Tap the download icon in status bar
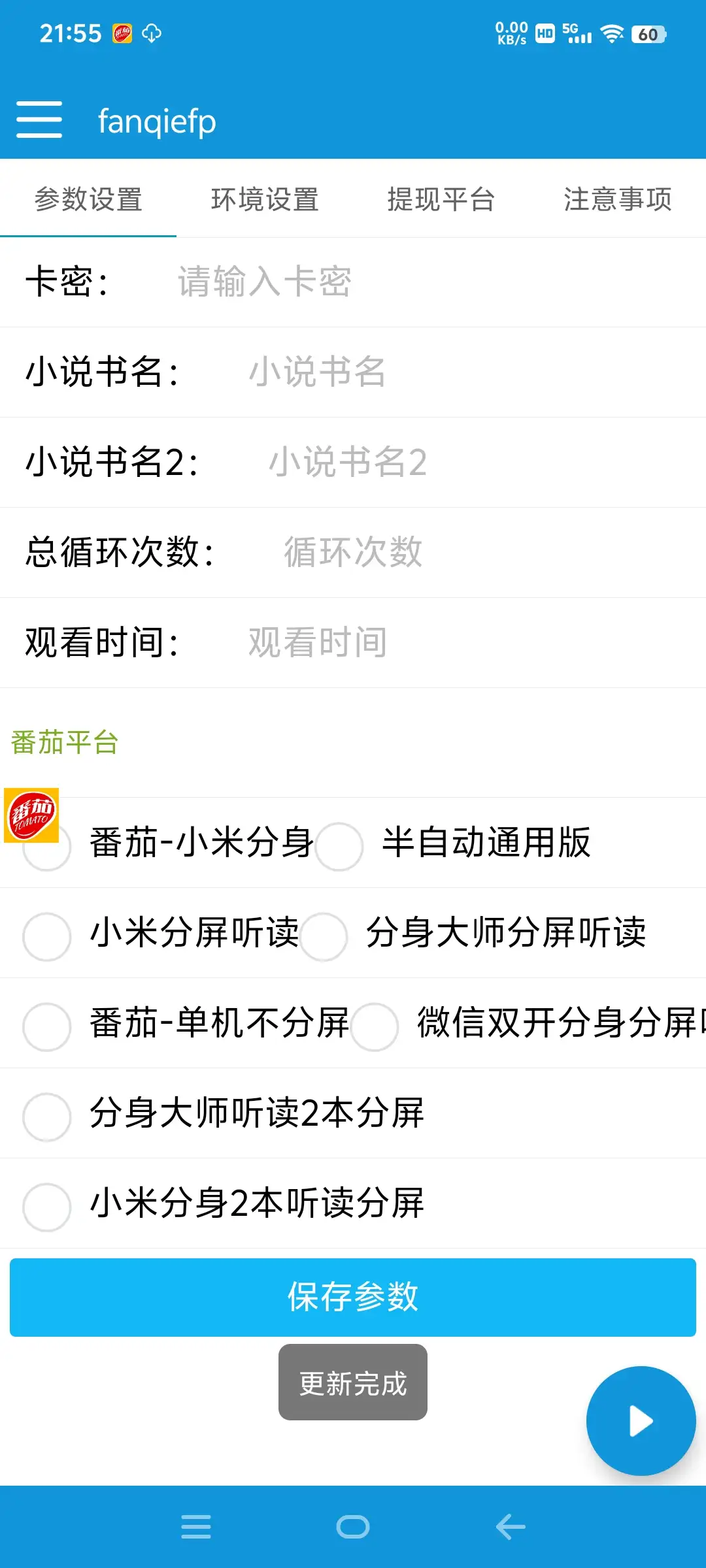Screen dimensions: 706x1568 152,34
